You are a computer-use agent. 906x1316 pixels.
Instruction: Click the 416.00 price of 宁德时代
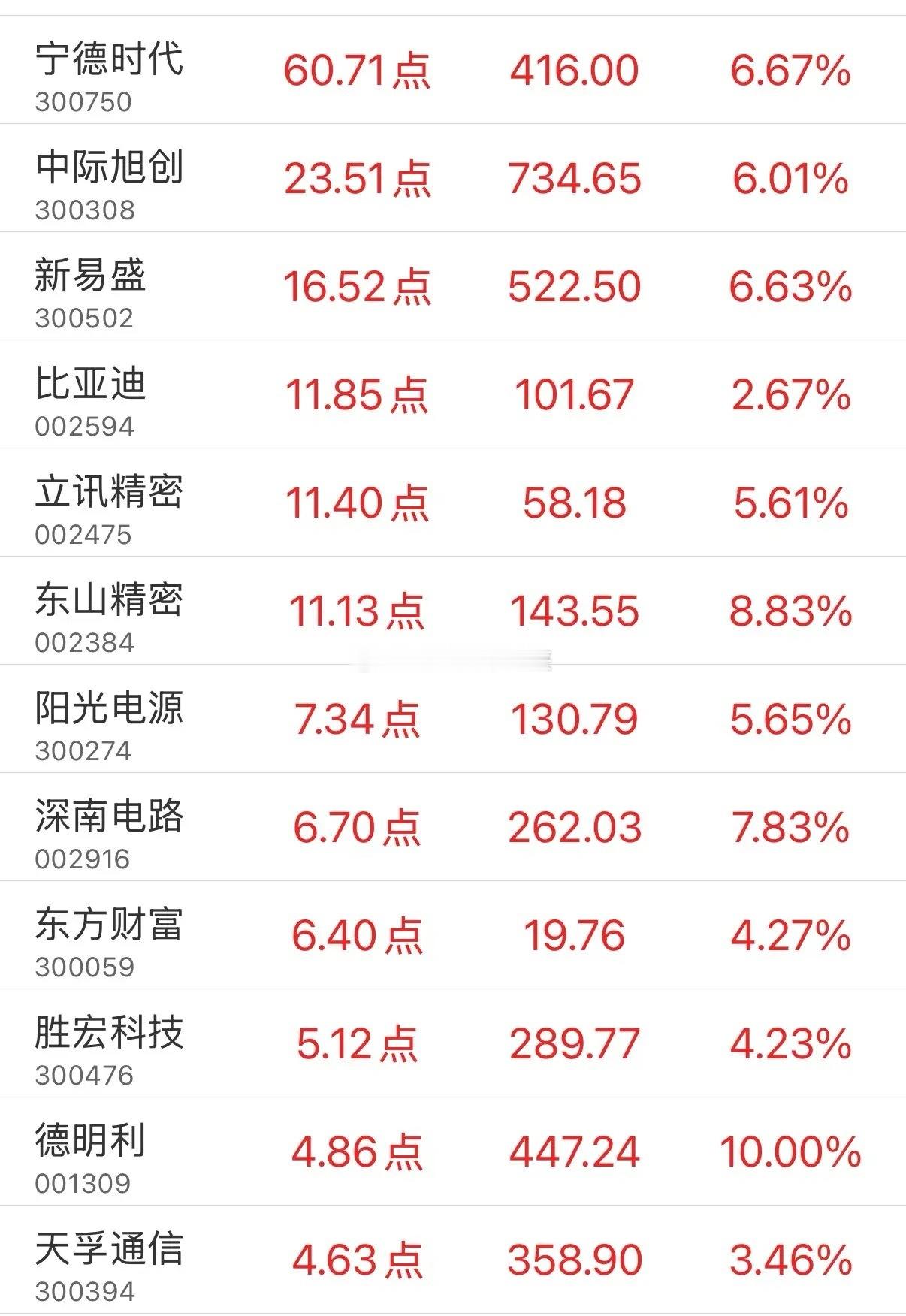(575, 71)
